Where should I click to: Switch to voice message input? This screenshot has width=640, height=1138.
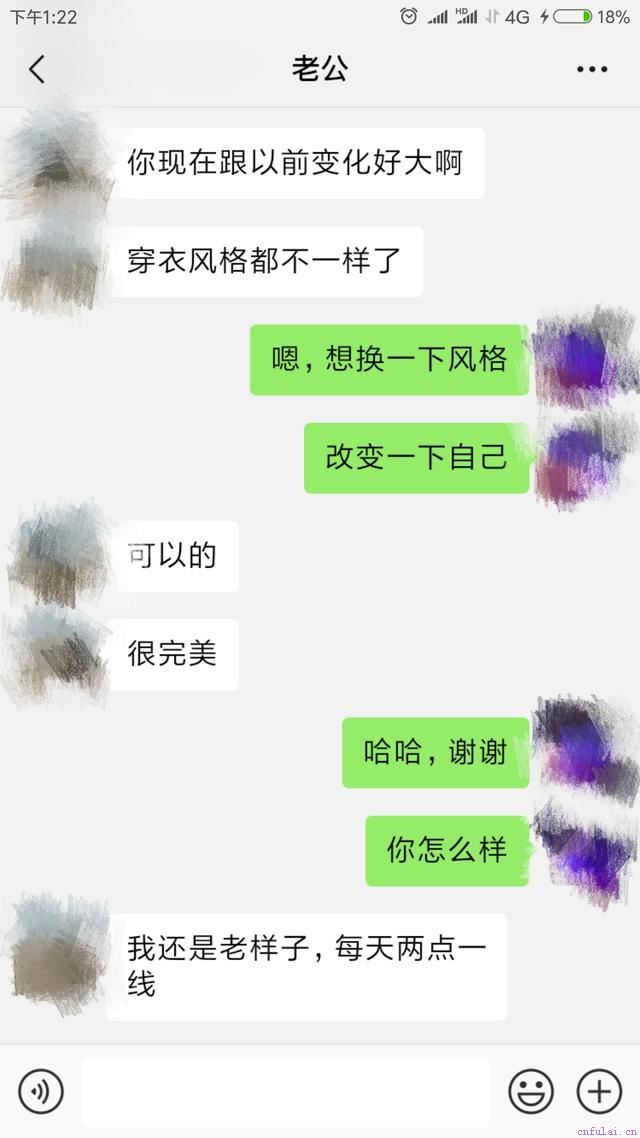[x=41, y=1091]
